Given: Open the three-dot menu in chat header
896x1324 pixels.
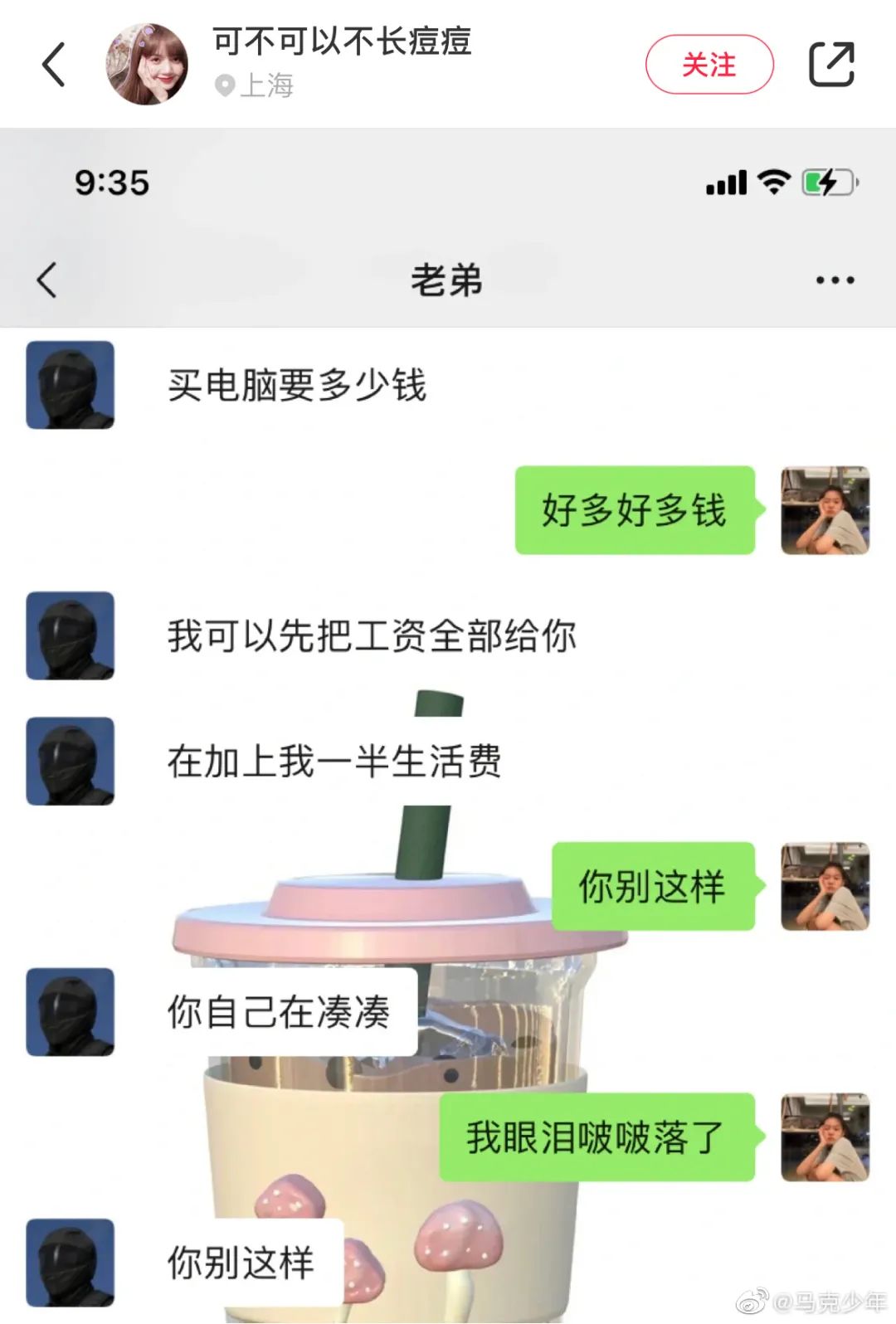Looking at the screenshot, I should coord(834,280).
